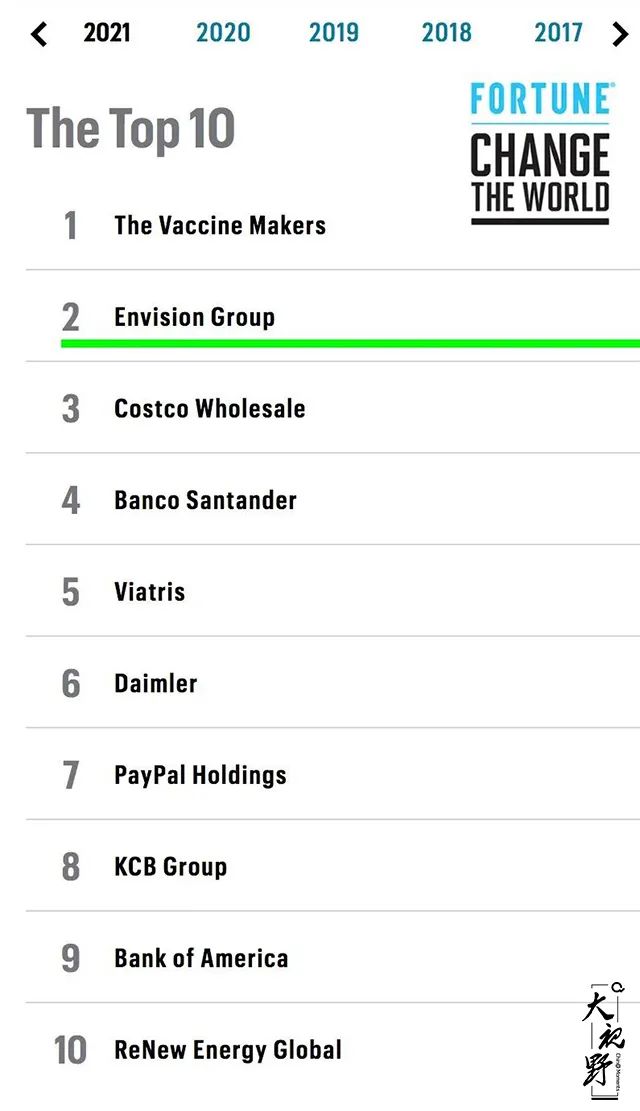Viewport: 640px width, 1111px height.
Task: Switch to the 2020 list
Action: pos(223,33)
